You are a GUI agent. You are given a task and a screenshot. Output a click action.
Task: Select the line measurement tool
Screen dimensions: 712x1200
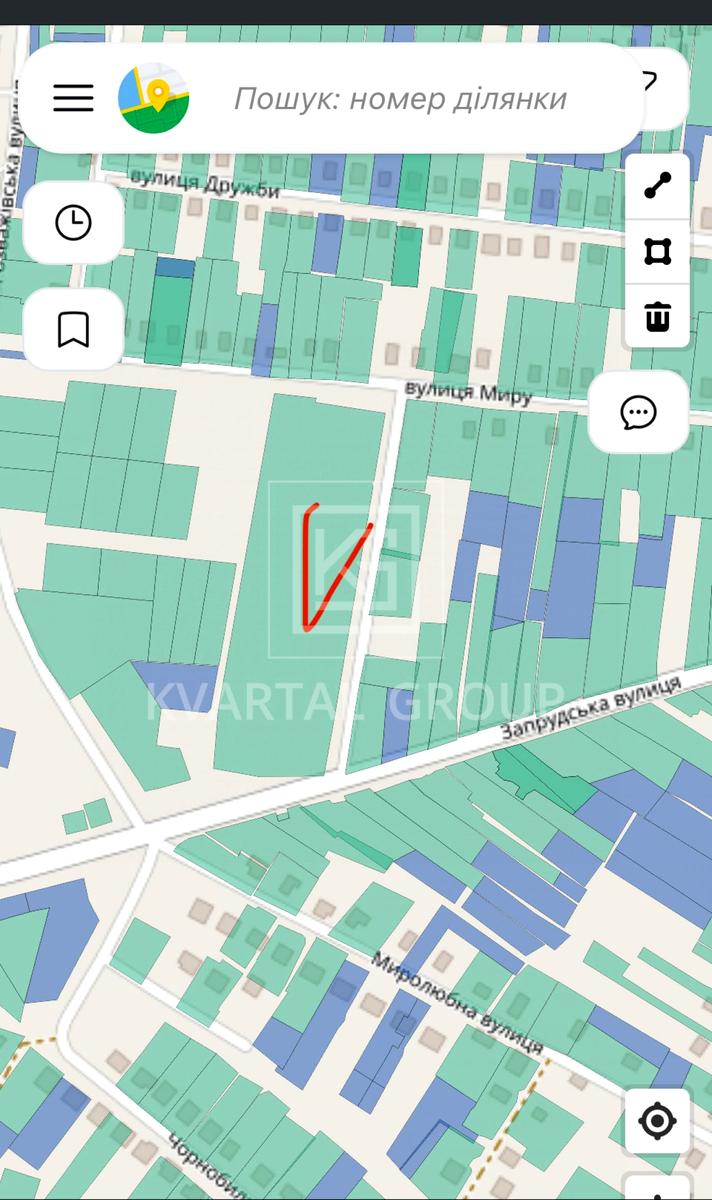657,186
